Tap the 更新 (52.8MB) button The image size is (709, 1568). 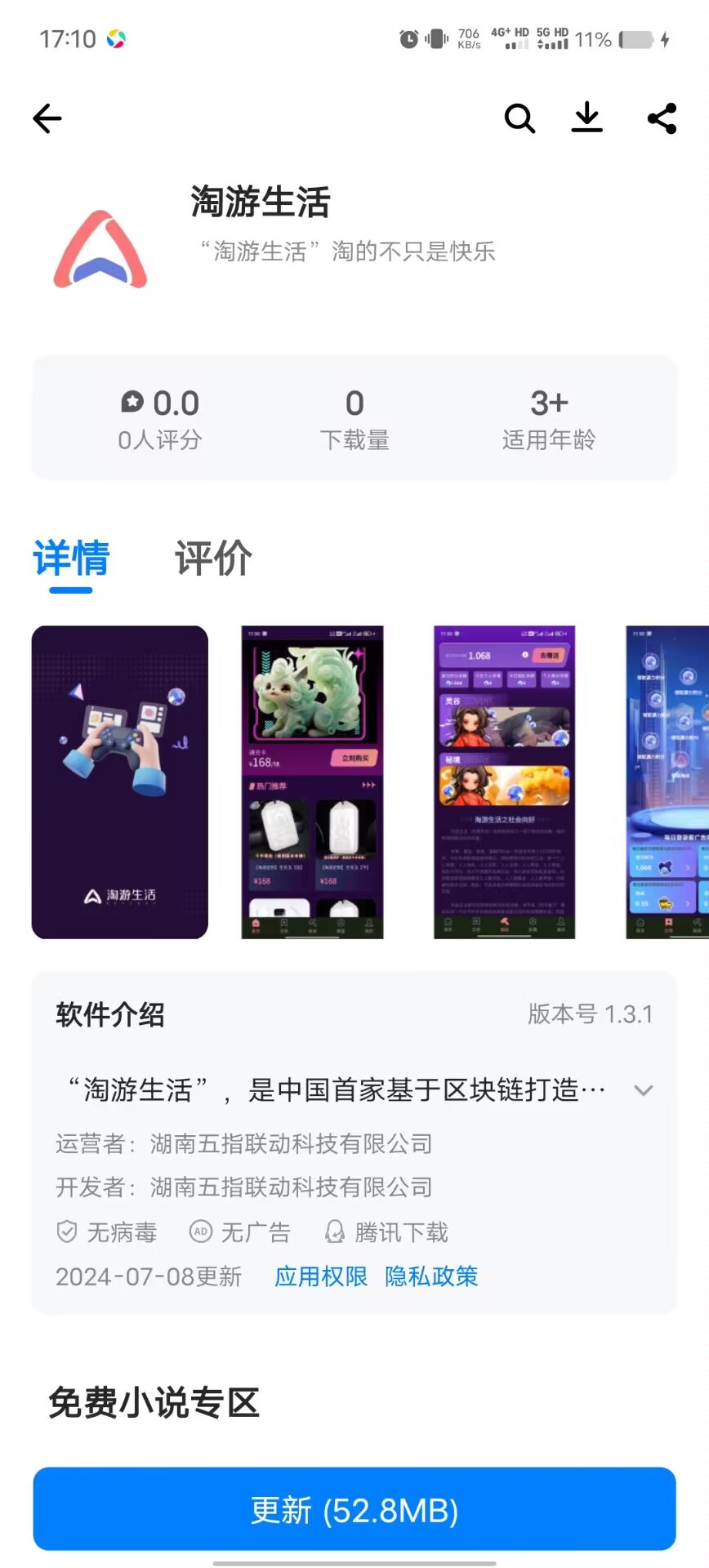(x=354, y=1510)
